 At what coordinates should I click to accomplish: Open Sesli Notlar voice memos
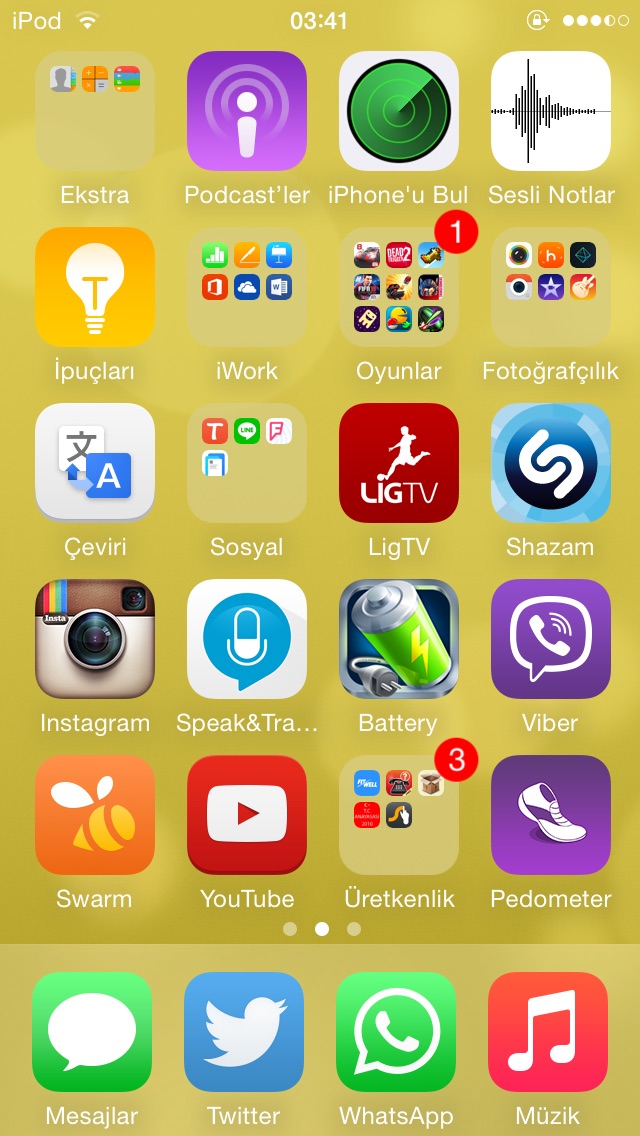click(x=551, y=111)
